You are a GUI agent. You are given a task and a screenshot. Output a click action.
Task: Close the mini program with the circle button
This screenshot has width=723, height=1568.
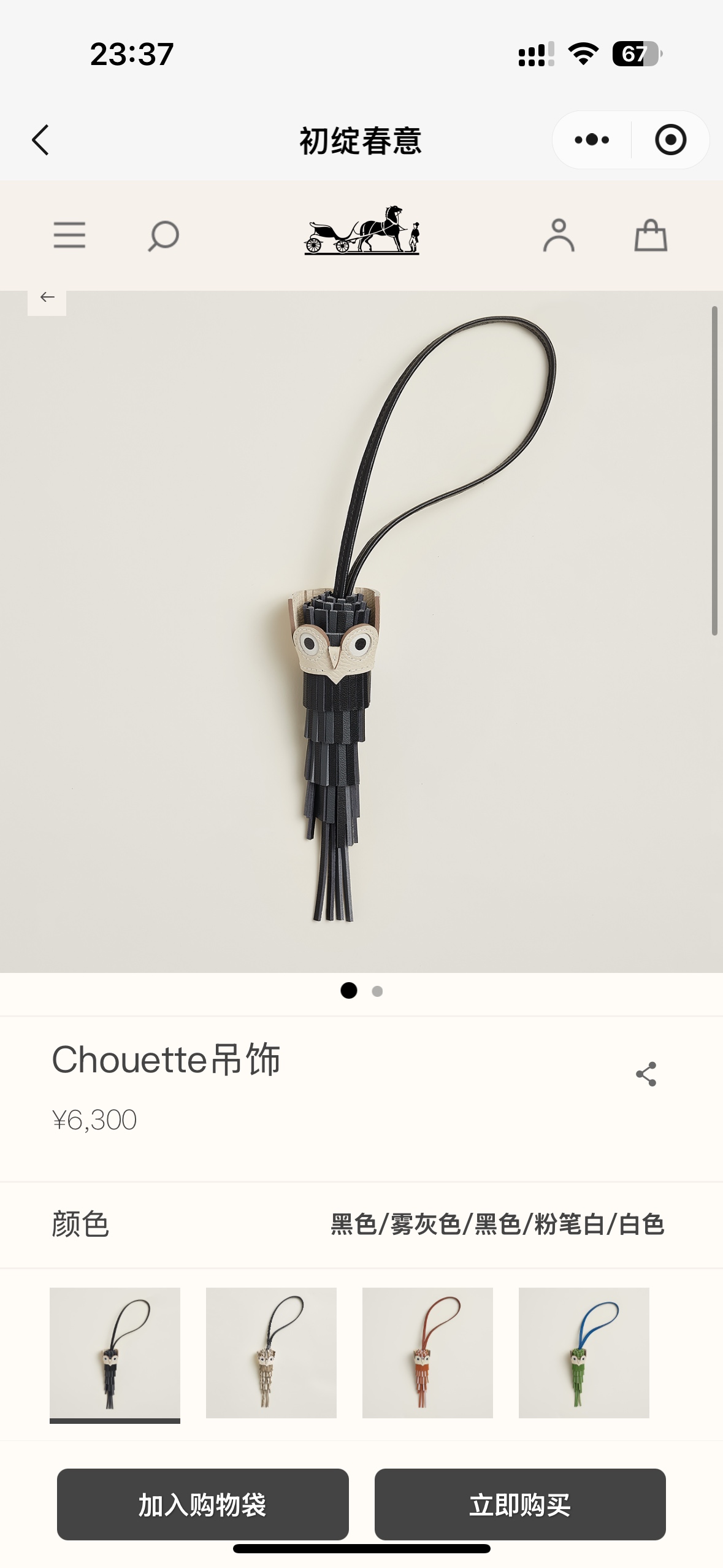click(670, 140)
